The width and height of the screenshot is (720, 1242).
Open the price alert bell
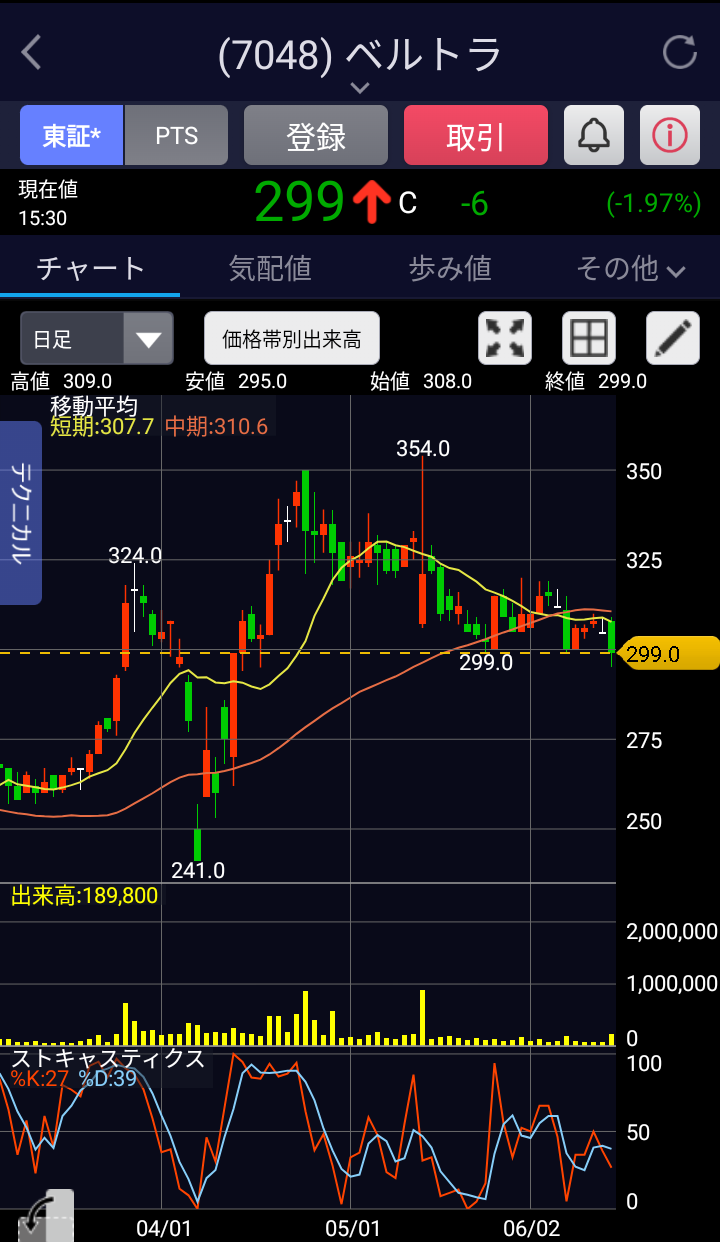coord(594,136)
